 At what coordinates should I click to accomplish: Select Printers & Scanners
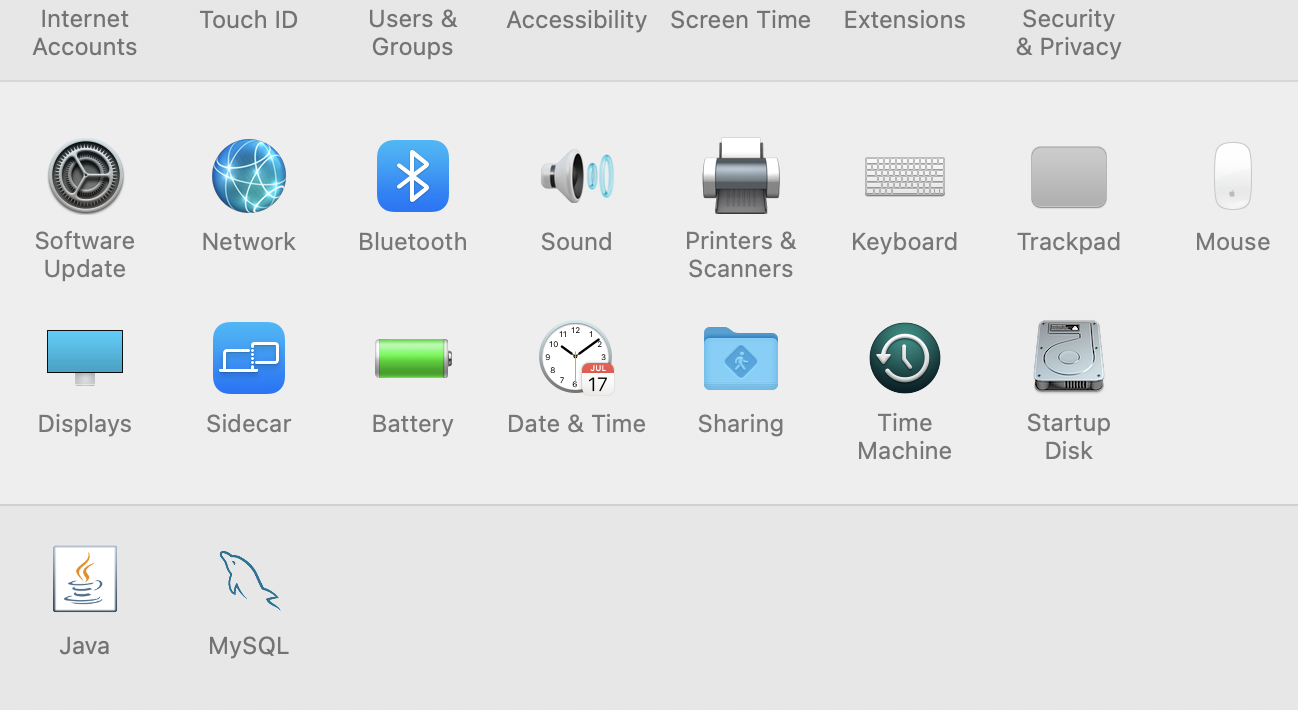pyautogui.click(x=741, y=177)
